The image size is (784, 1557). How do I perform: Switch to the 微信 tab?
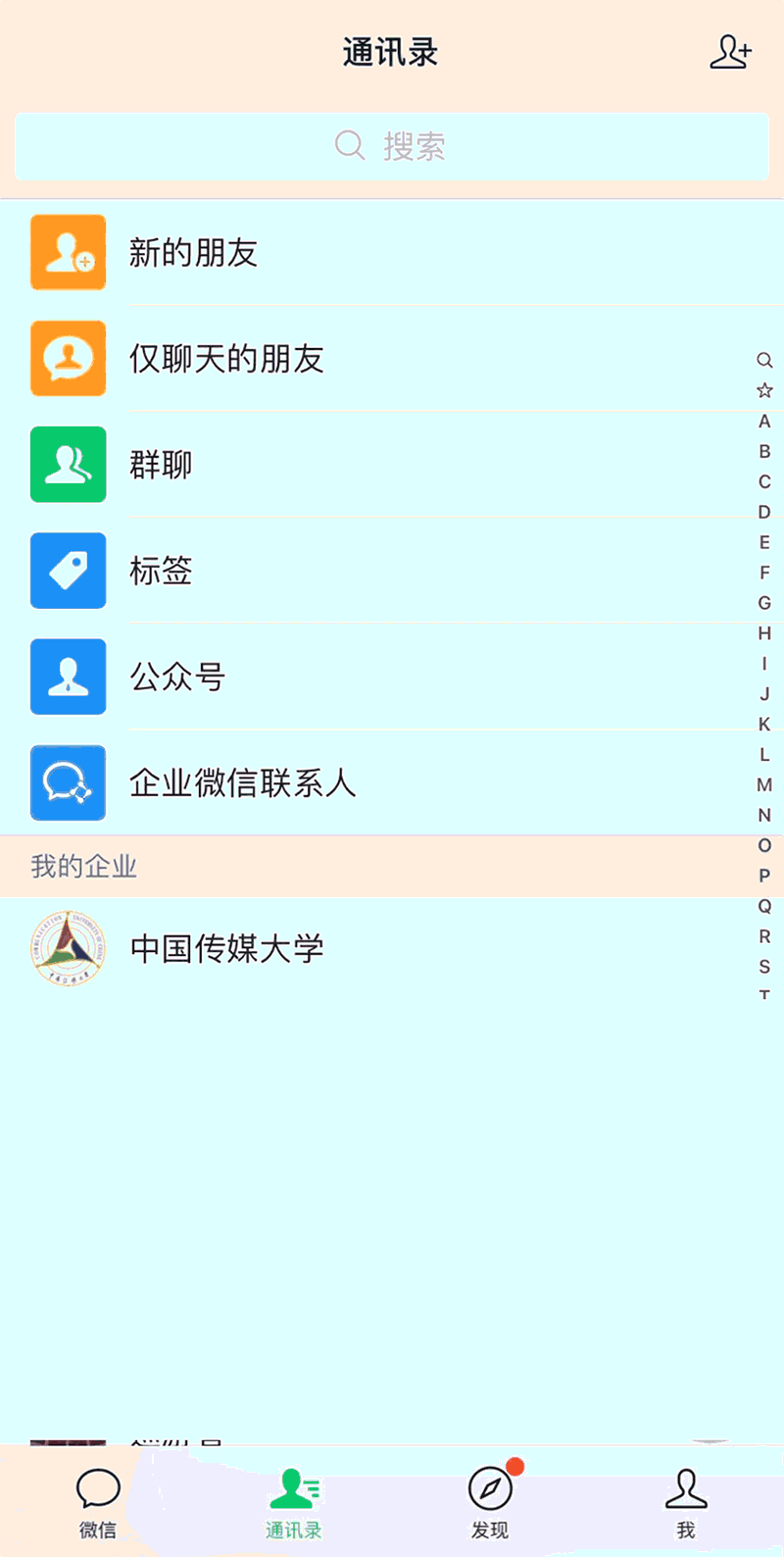[x=98, y=1502]
